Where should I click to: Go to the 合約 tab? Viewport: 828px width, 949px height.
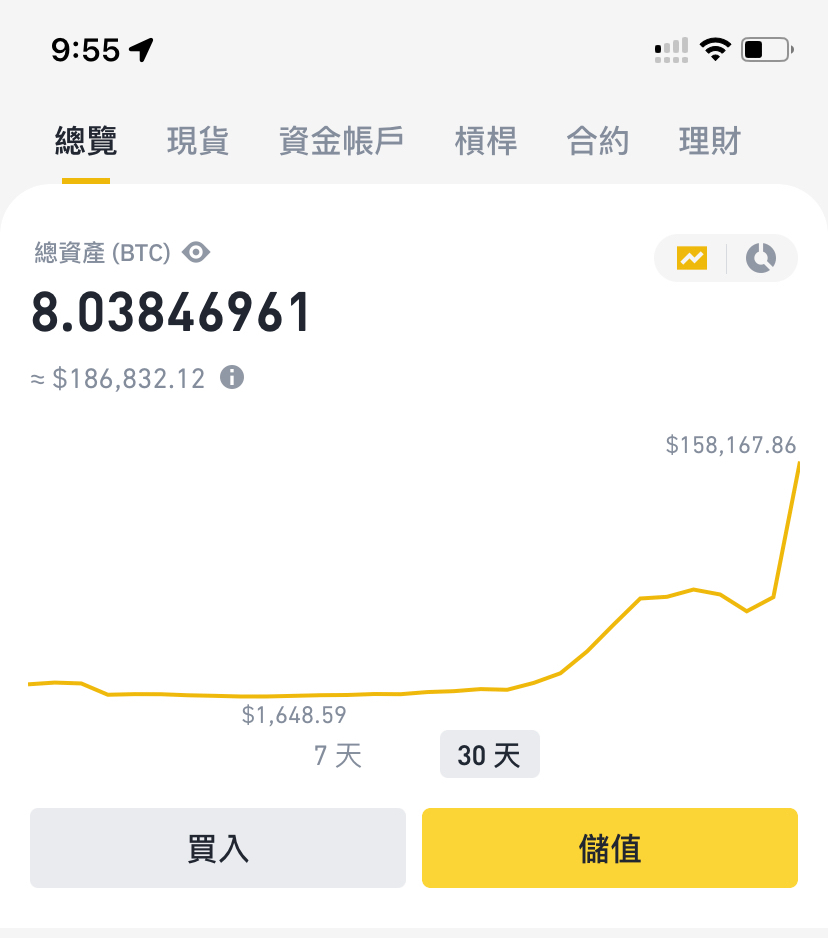point(598,142)
